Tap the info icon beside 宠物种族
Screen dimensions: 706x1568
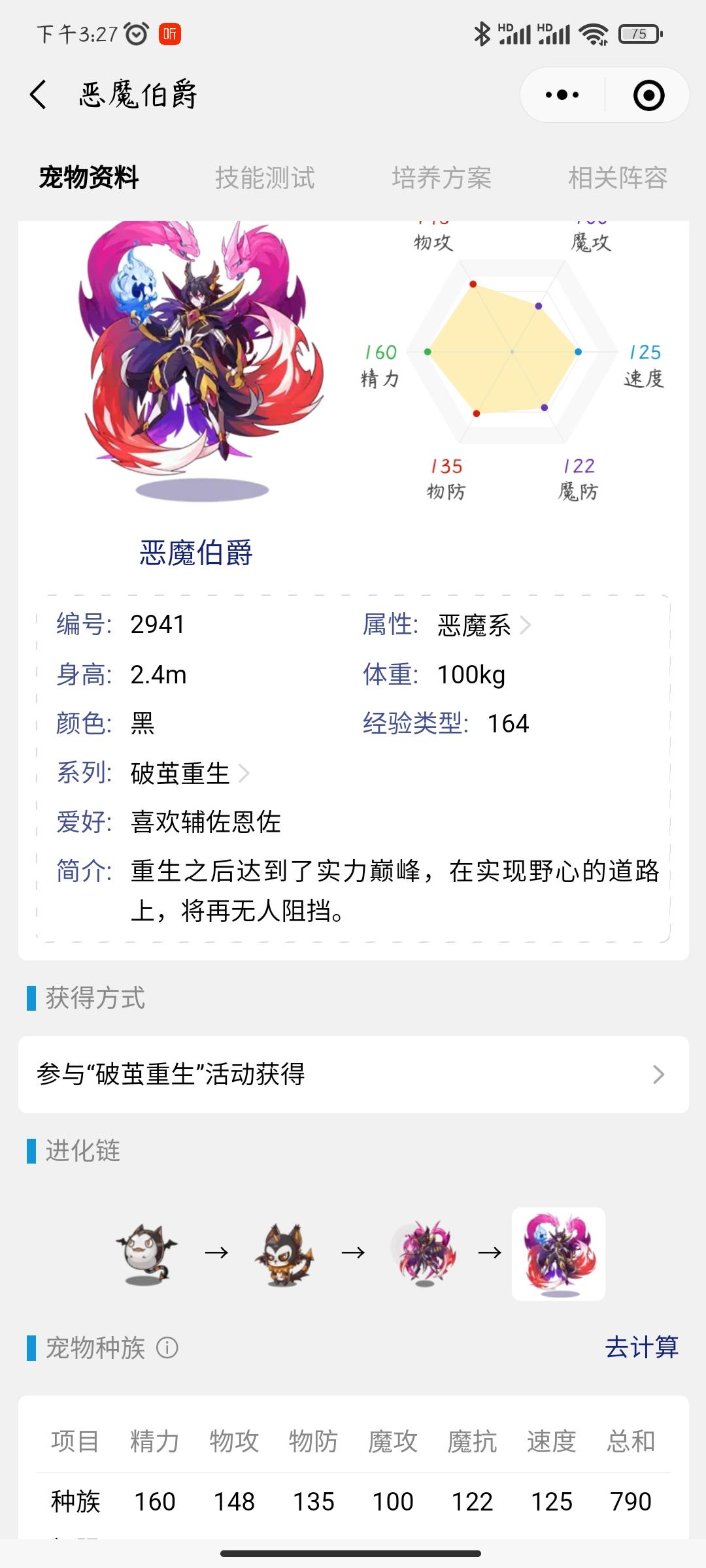coord(167,1347)
